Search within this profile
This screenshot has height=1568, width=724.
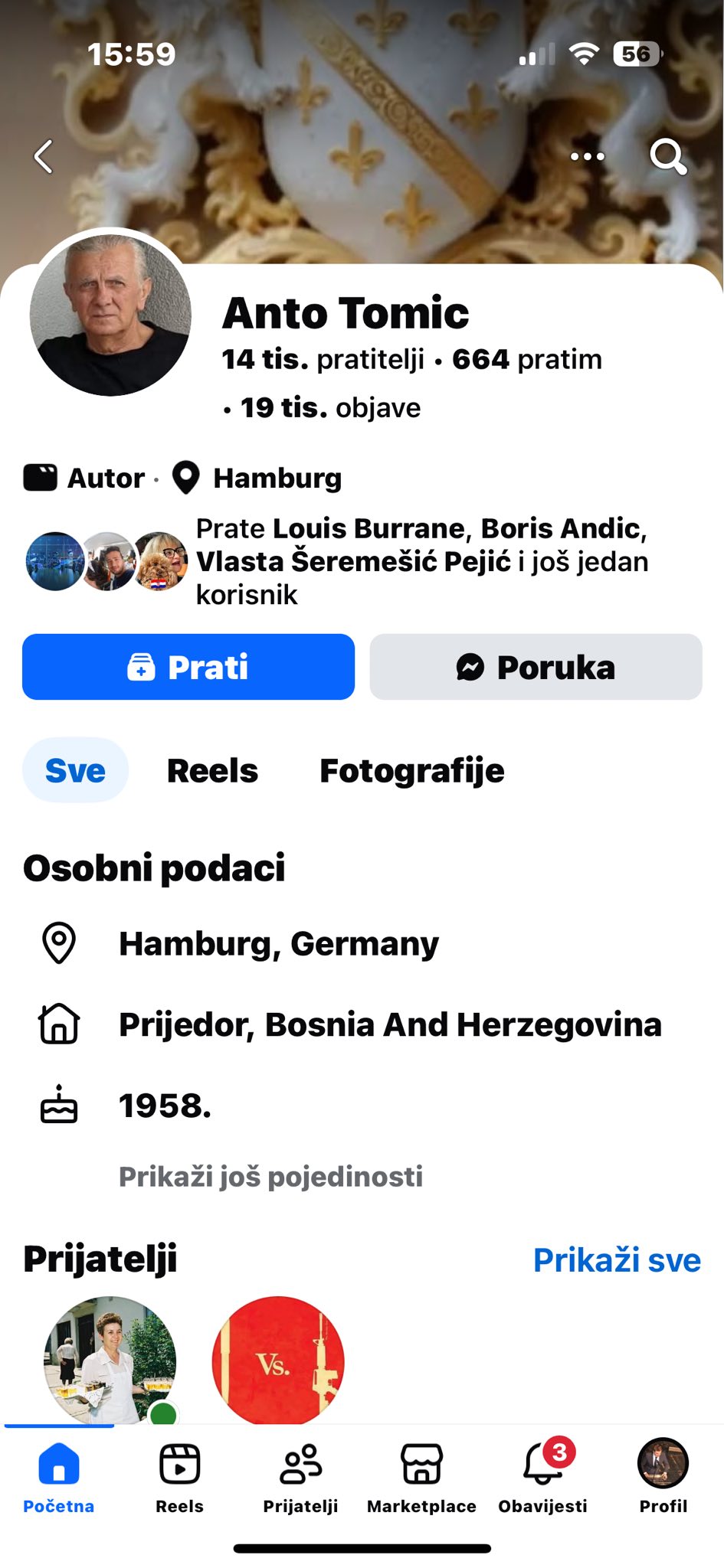668,157
